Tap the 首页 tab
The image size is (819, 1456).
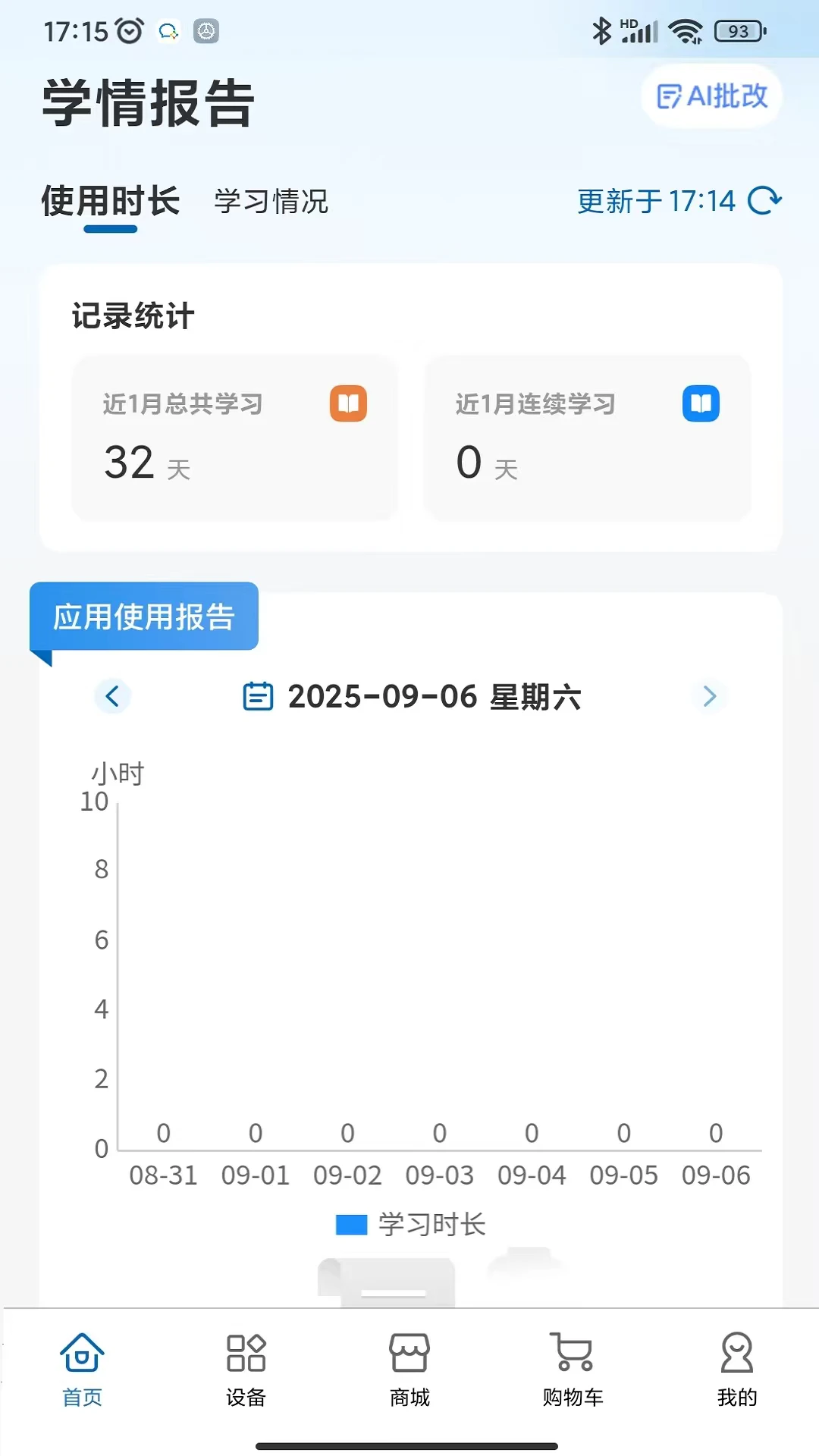point(82,1370)
